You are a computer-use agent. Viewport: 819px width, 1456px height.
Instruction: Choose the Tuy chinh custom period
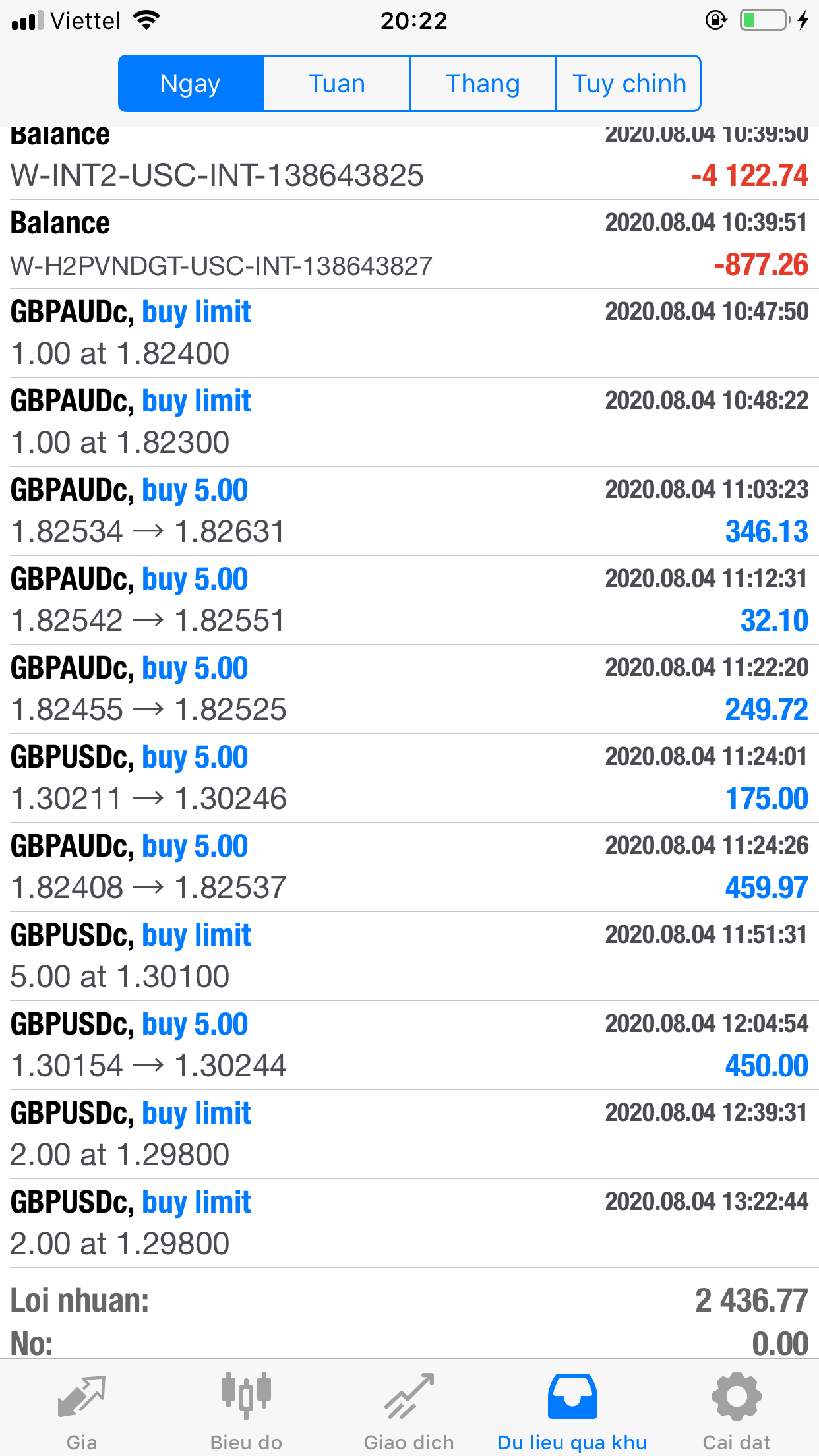[x=628, y=84]
